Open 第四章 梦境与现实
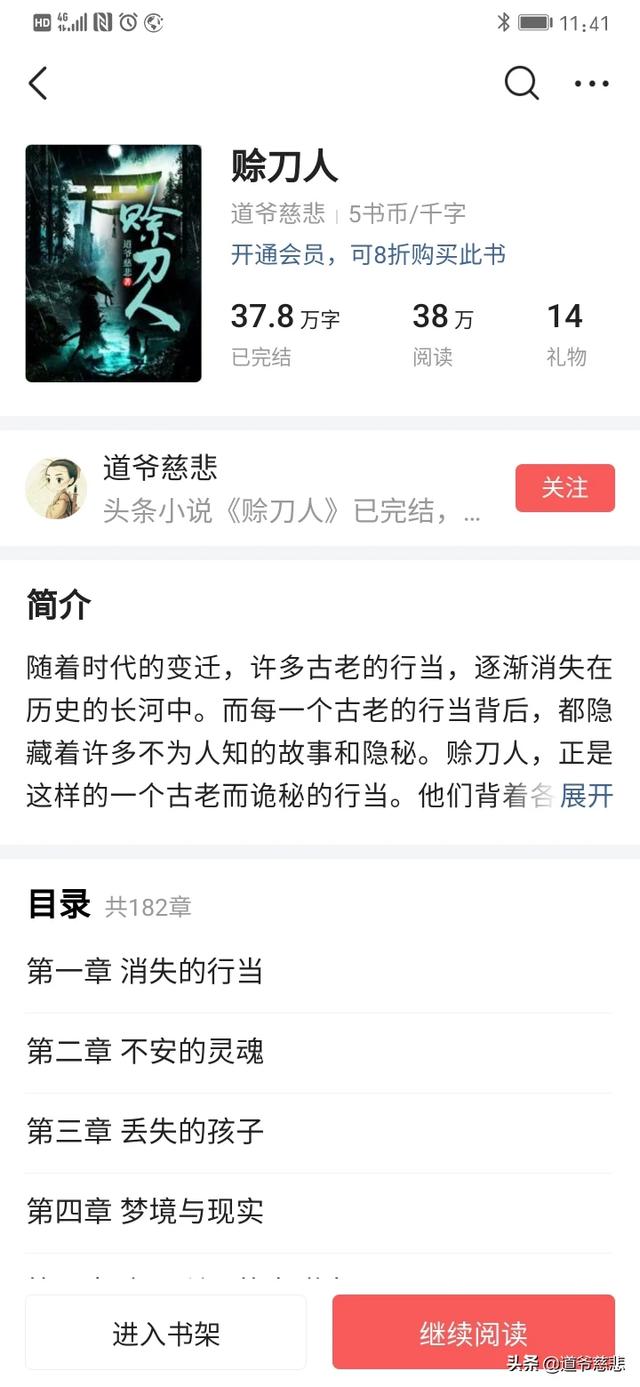Viewport: 640px width, 1387px height. coord(145,1211)
